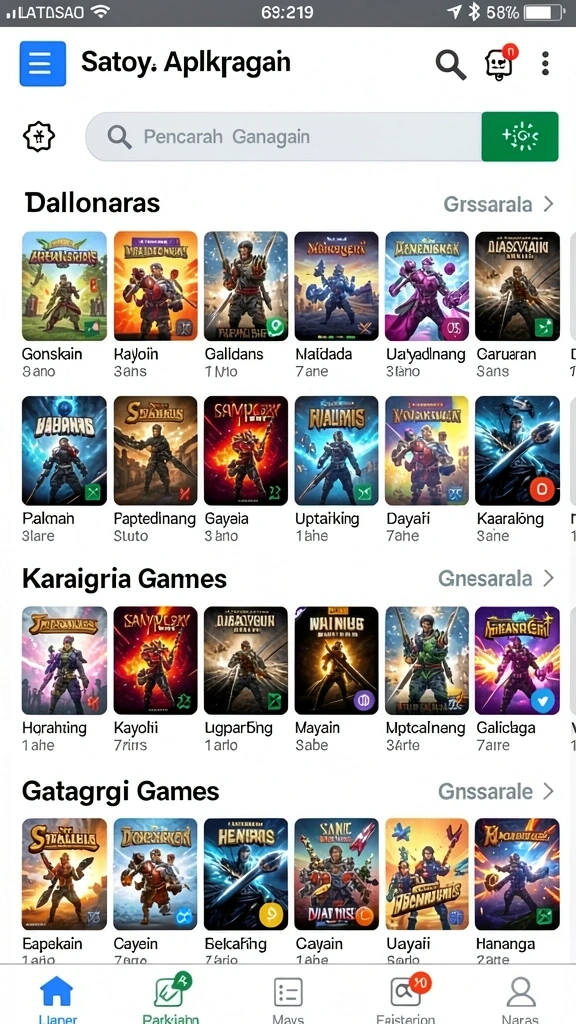The image size is (576, 1024).
Task: View Gnssarale link for Gatagrgi Games
Action: pos(496,792)
